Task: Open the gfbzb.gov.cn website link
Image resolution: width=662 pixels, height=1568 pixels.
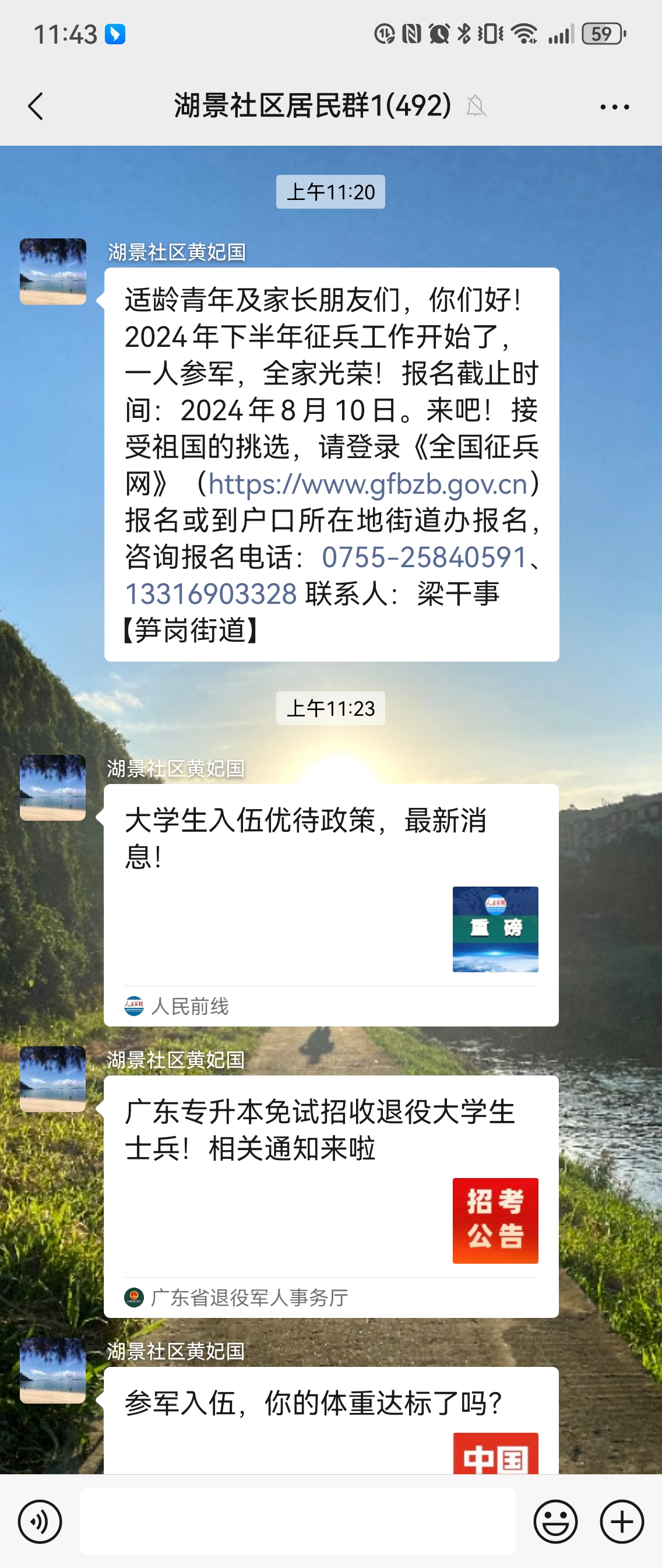Action: click(x=368, y=484)
